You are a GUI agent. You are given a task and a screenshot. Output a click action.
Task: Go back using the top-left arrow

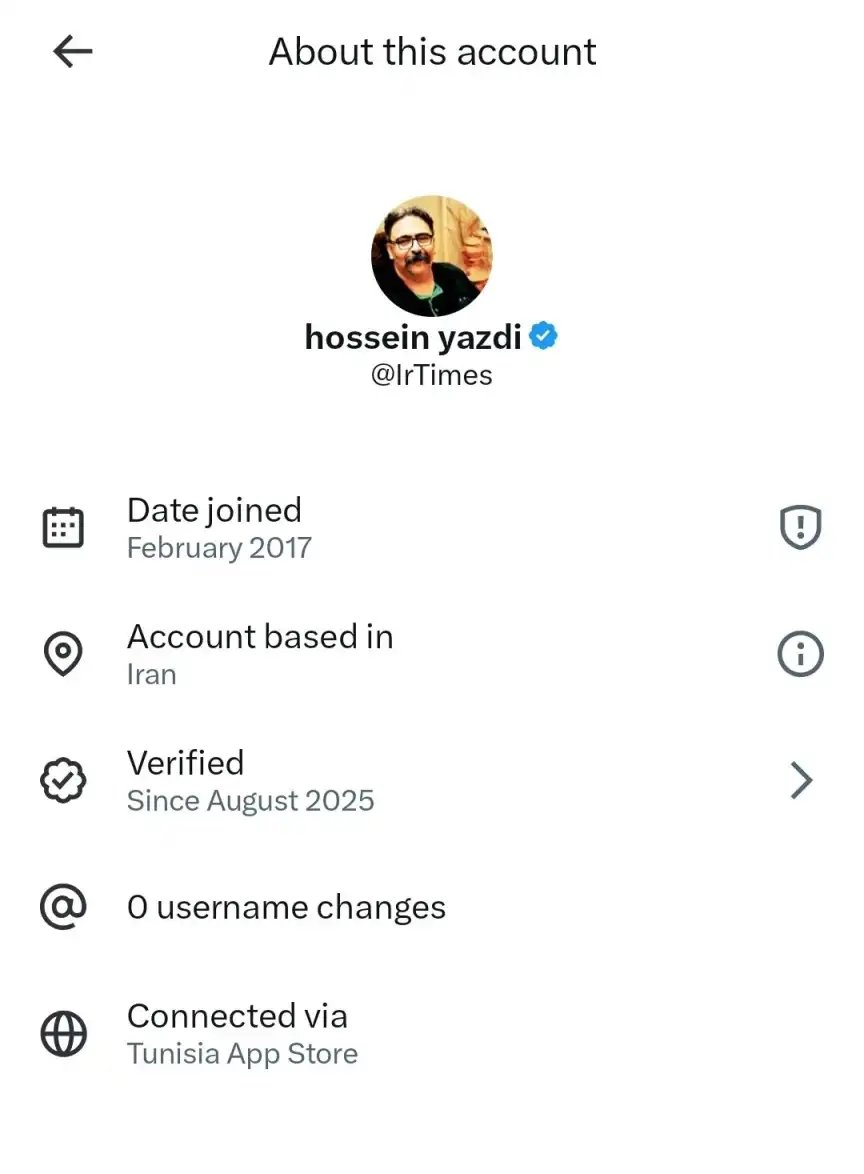[x=72, y=52]
